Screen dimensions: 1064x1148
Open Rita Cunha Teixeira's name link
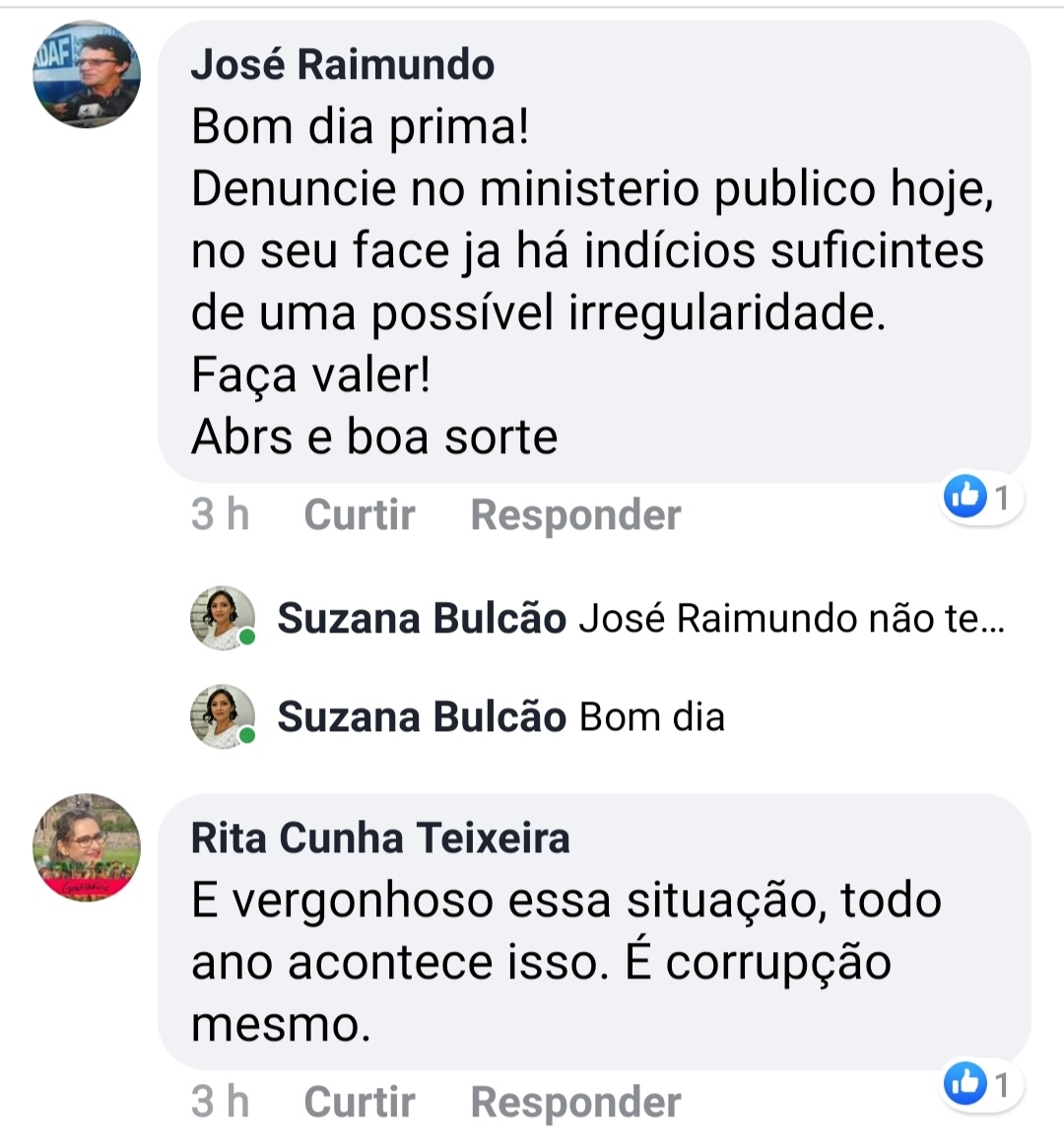coord(380,839)
